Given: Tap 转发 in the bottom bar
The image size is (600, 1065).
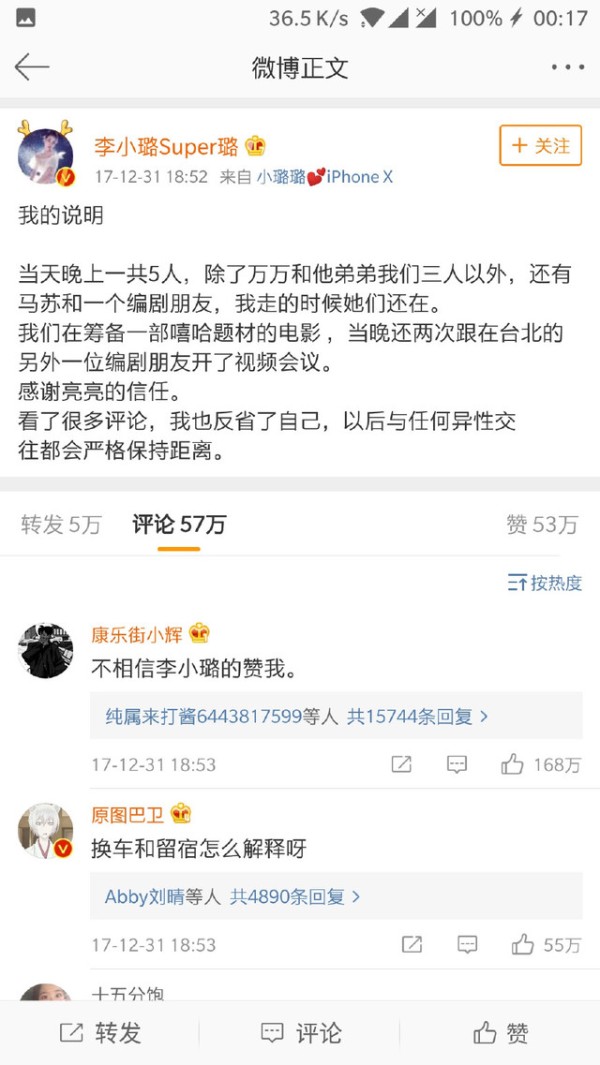Looking at the screenshot, I should pos(100,1033).
